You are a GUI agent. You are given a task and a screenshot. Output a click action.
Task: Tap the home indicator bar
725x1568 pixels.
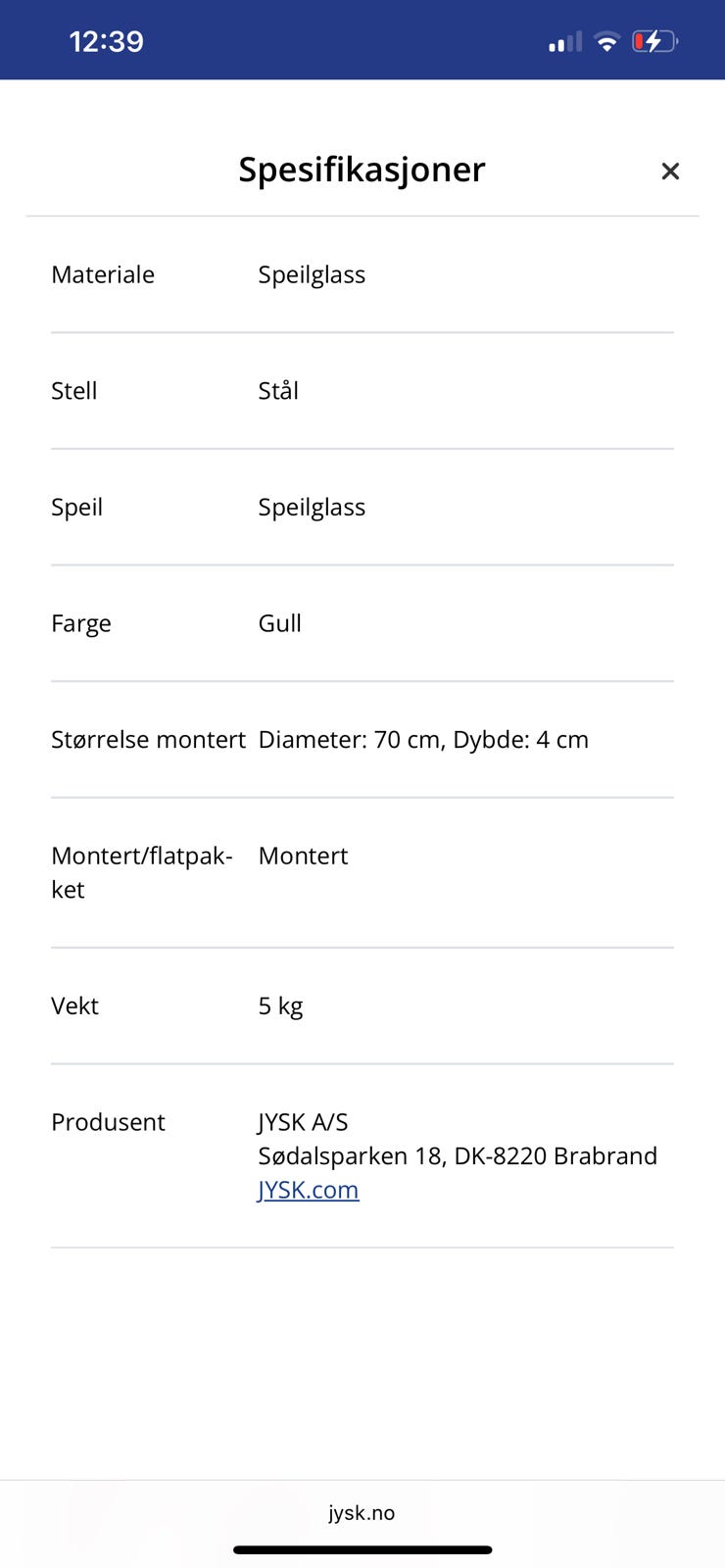point(362,1550)
